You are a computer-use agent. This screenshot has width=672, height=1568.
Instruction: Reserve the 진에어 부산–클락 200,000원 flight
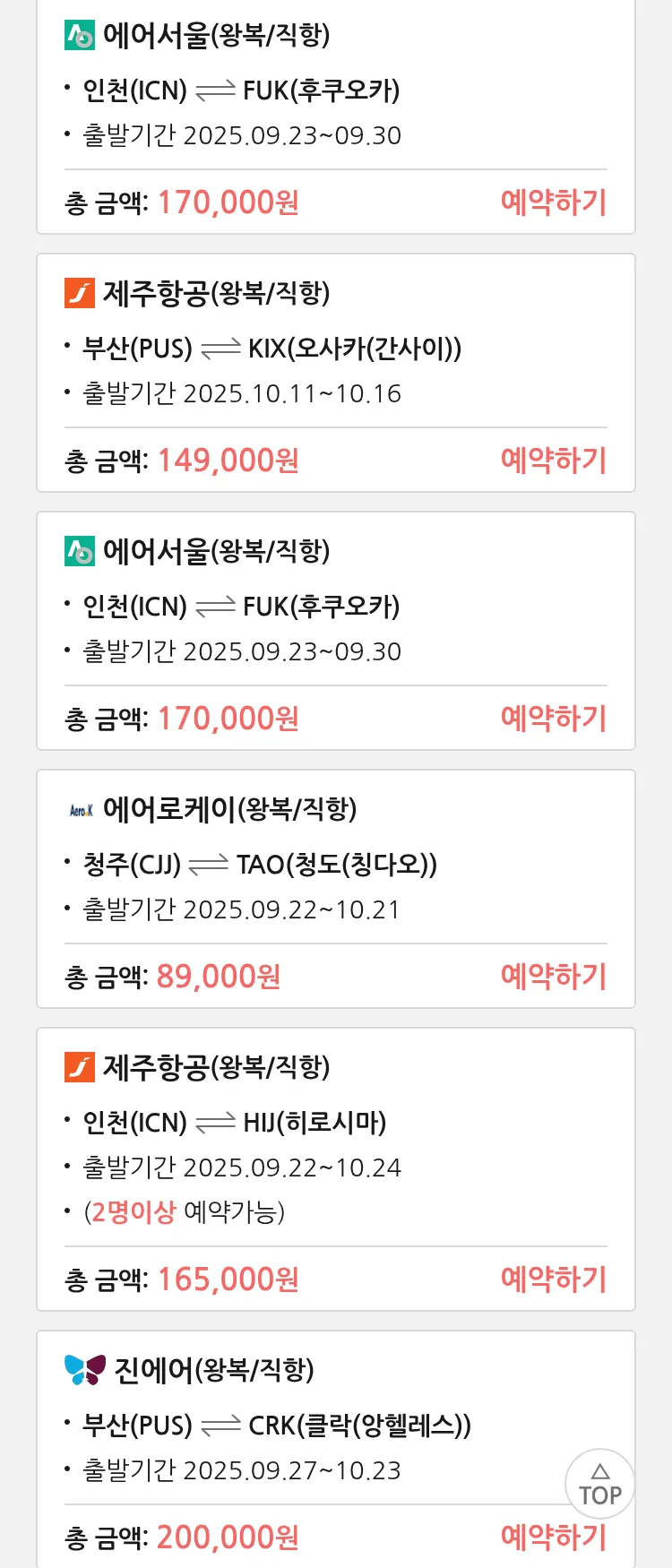[553, 1538]
